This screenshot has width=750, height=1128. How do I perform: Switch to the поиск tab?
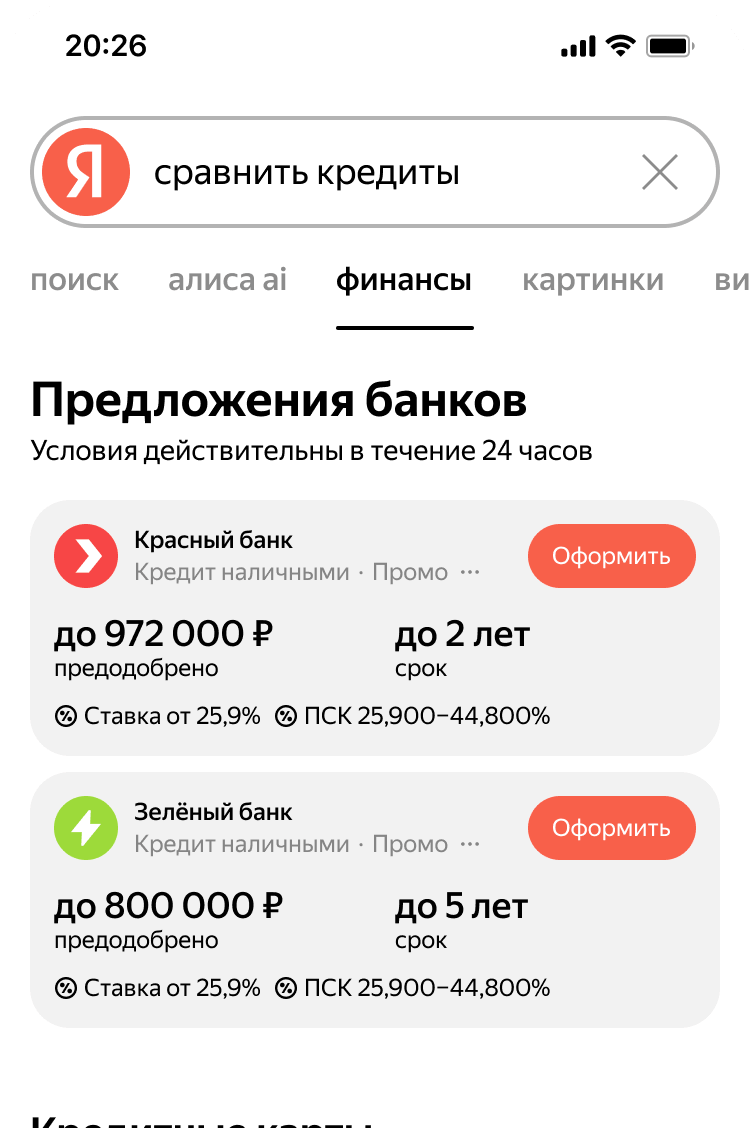coord(76,281)
